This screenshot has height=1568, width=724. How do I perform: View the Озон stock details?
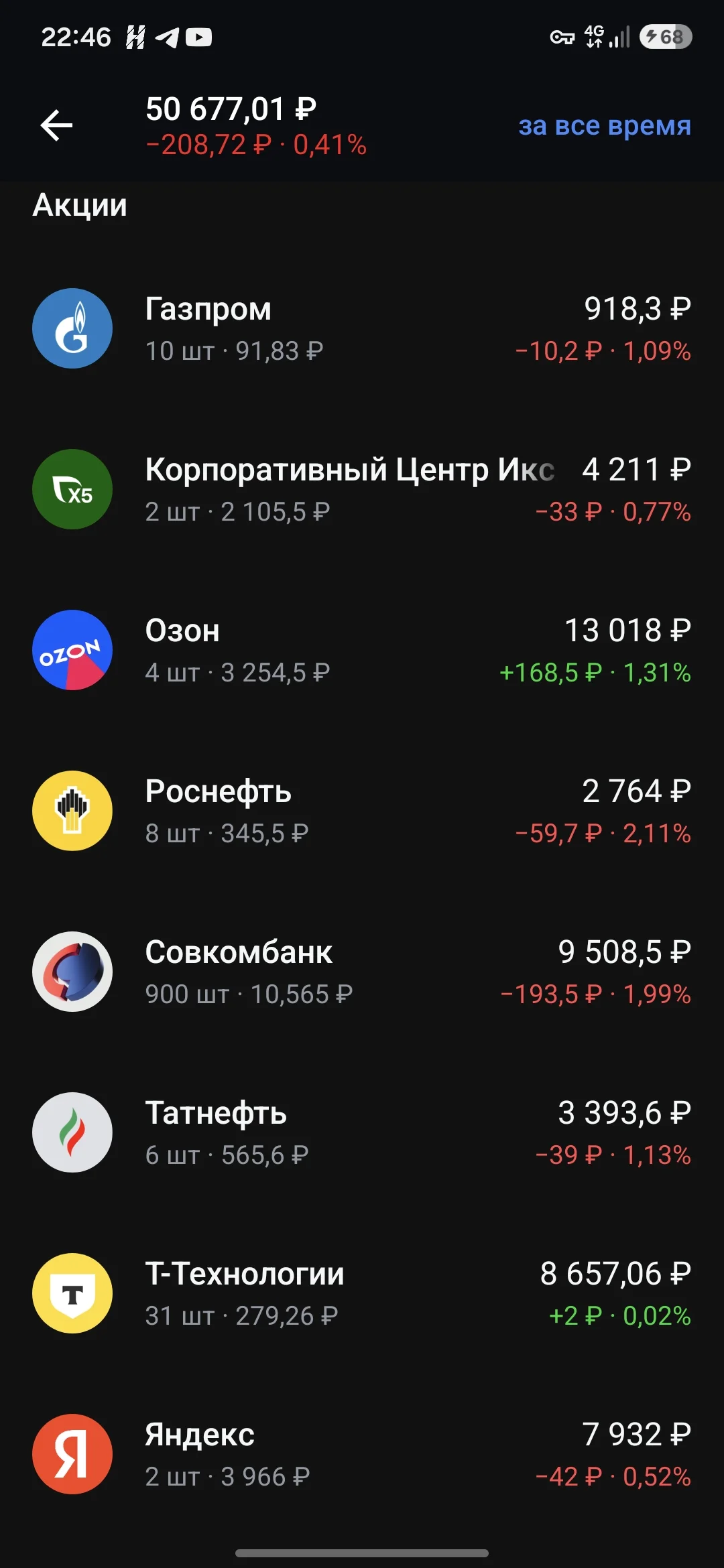point(362,650)
